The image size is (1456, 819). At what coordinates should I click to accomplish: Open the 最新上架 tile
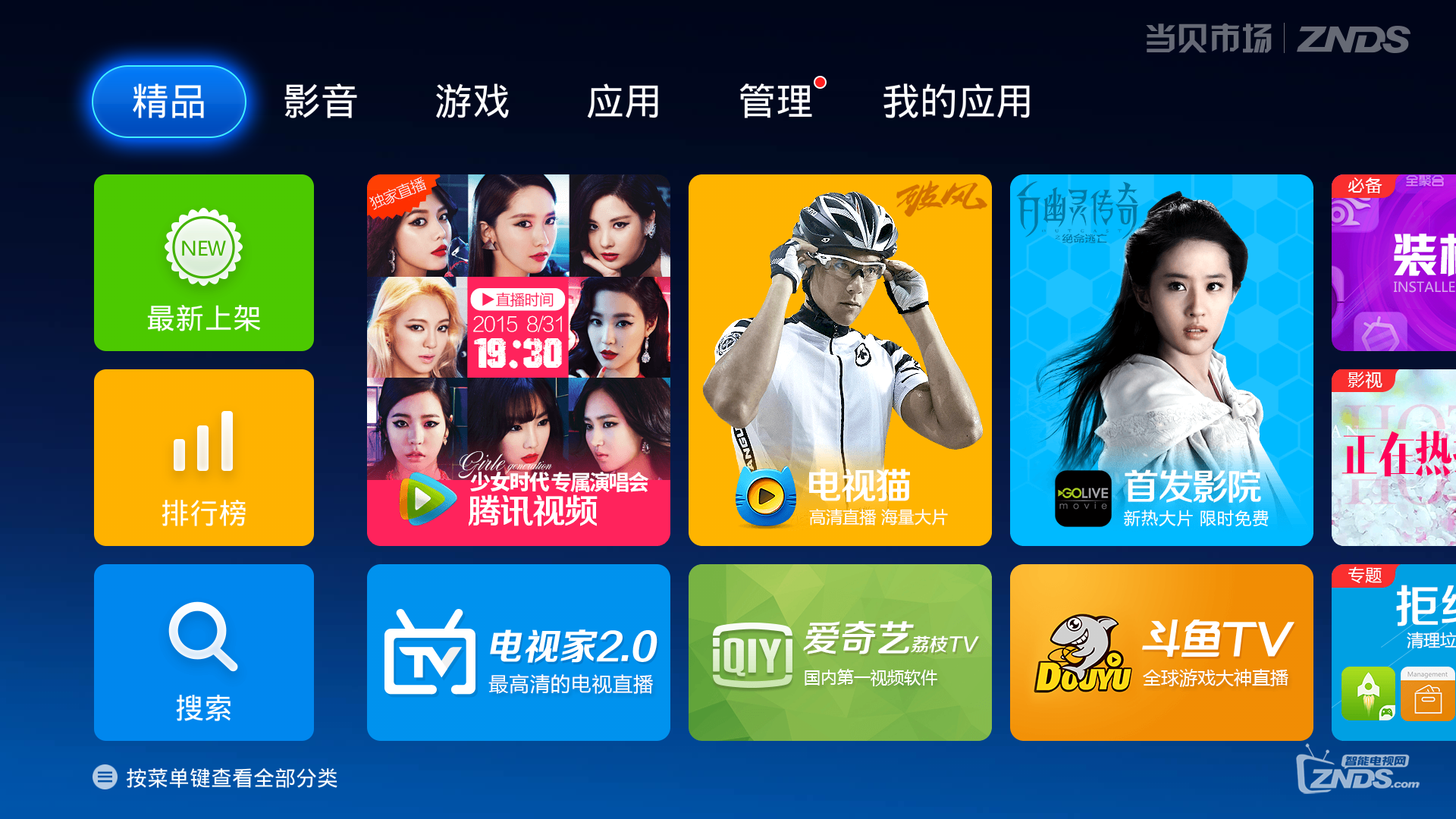203,262
